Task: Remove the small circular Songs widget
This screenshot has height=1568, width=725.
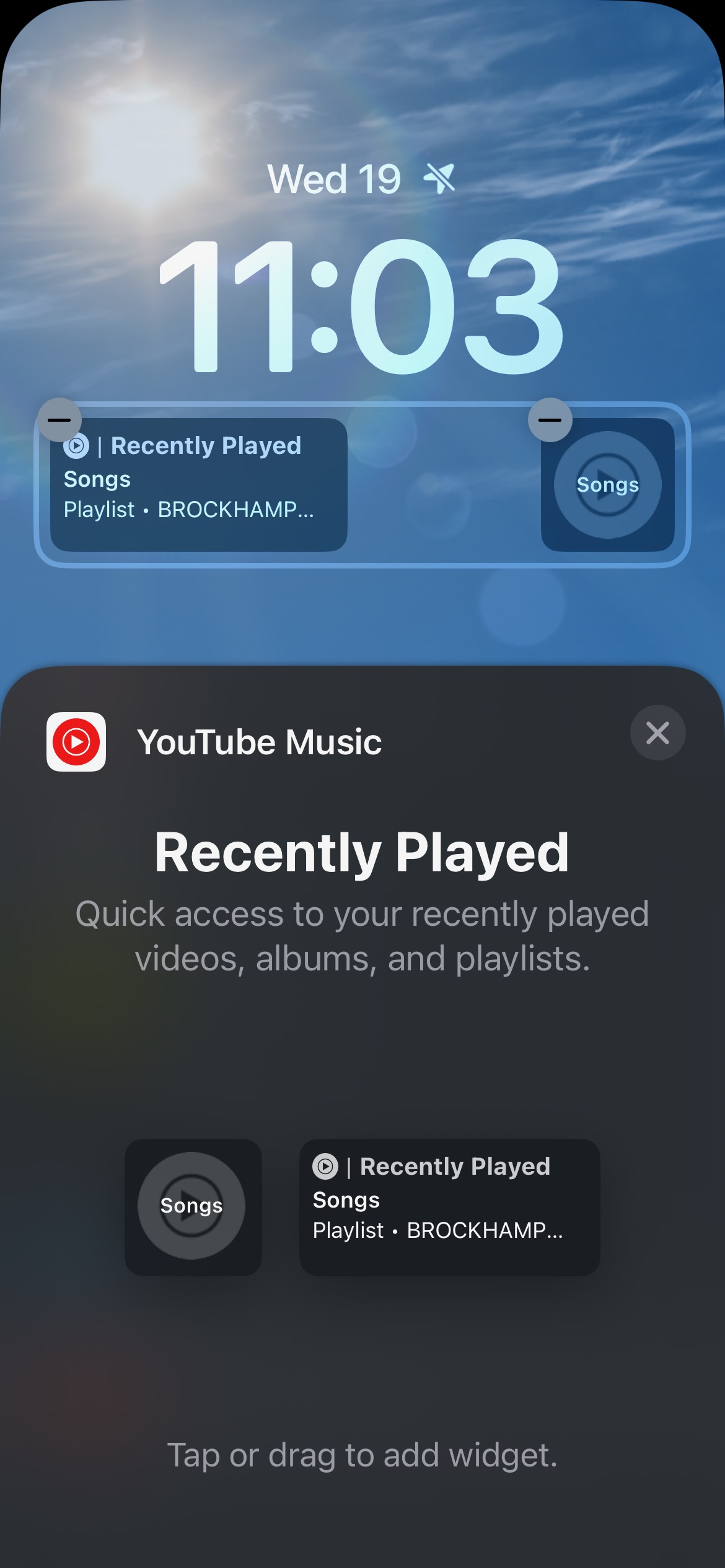Action: [550, 420]
